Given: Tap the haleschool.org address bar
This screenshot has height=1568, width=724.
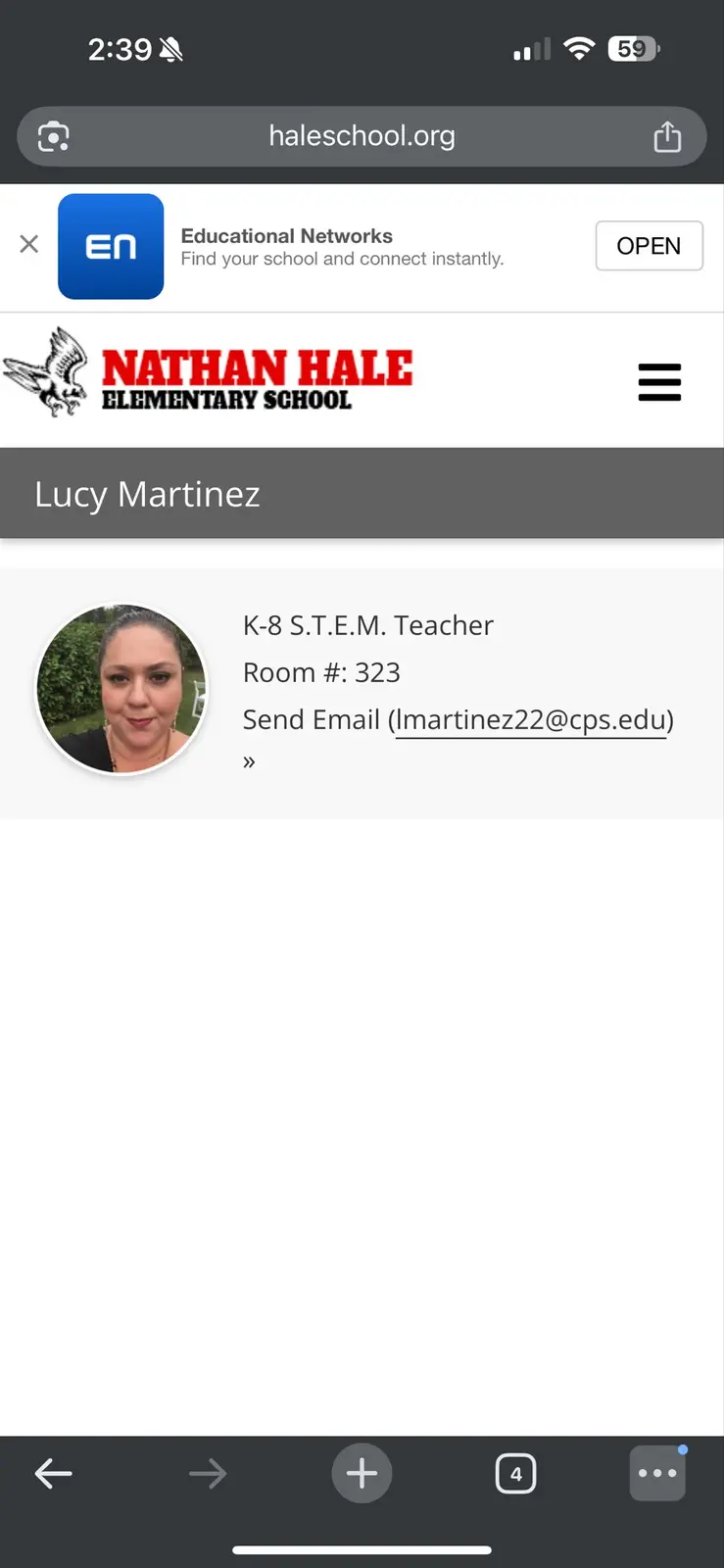Looking at the screenshot, I should (x=362, y=136).
